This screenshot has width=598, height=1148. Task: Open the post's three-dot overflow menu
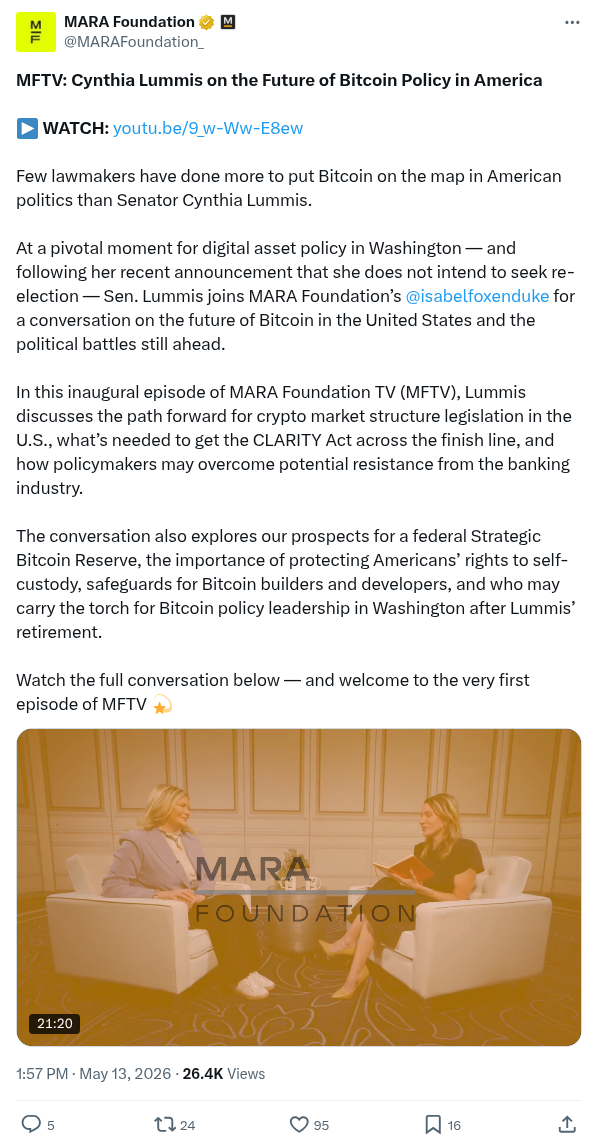(572, 23)
